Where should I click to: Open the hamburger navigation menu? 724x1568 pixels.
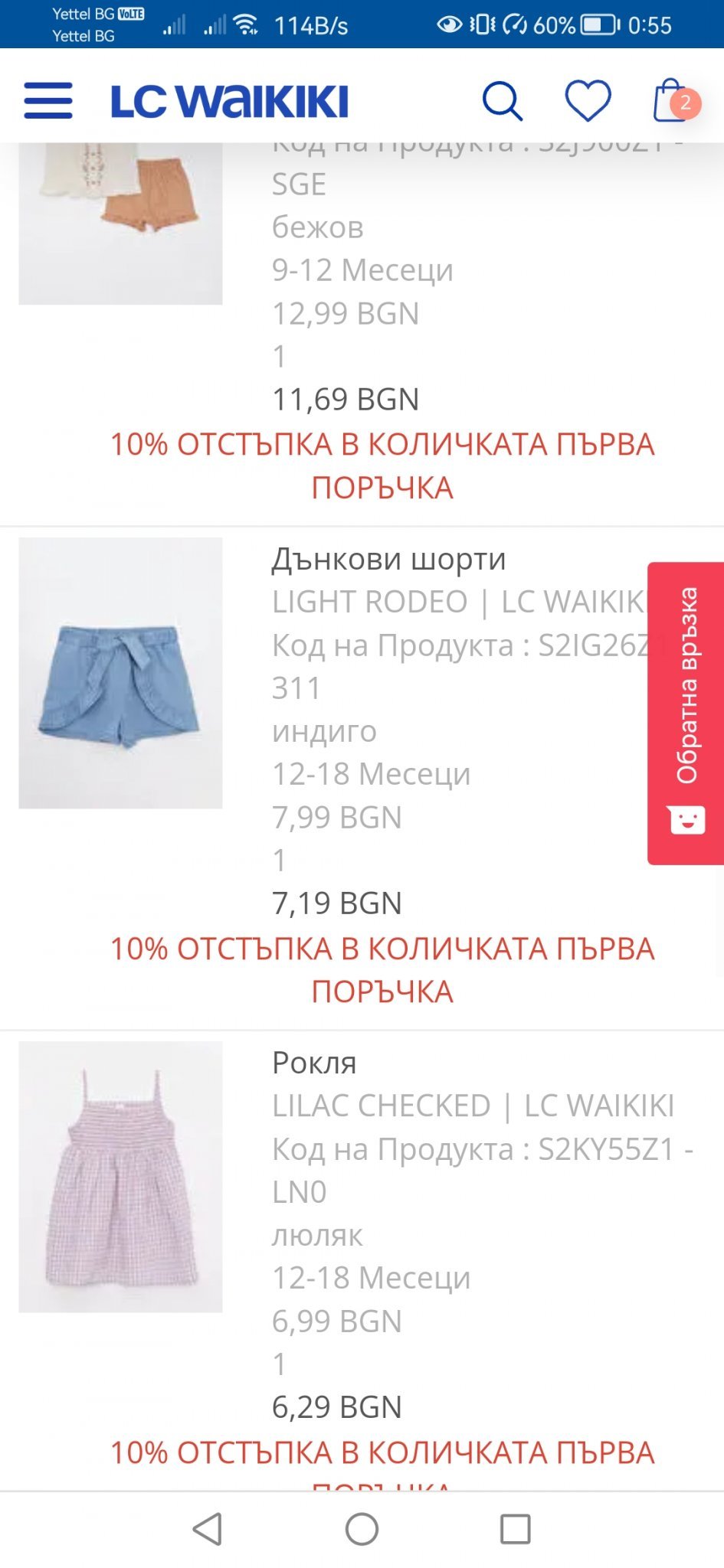click(48, 101)
